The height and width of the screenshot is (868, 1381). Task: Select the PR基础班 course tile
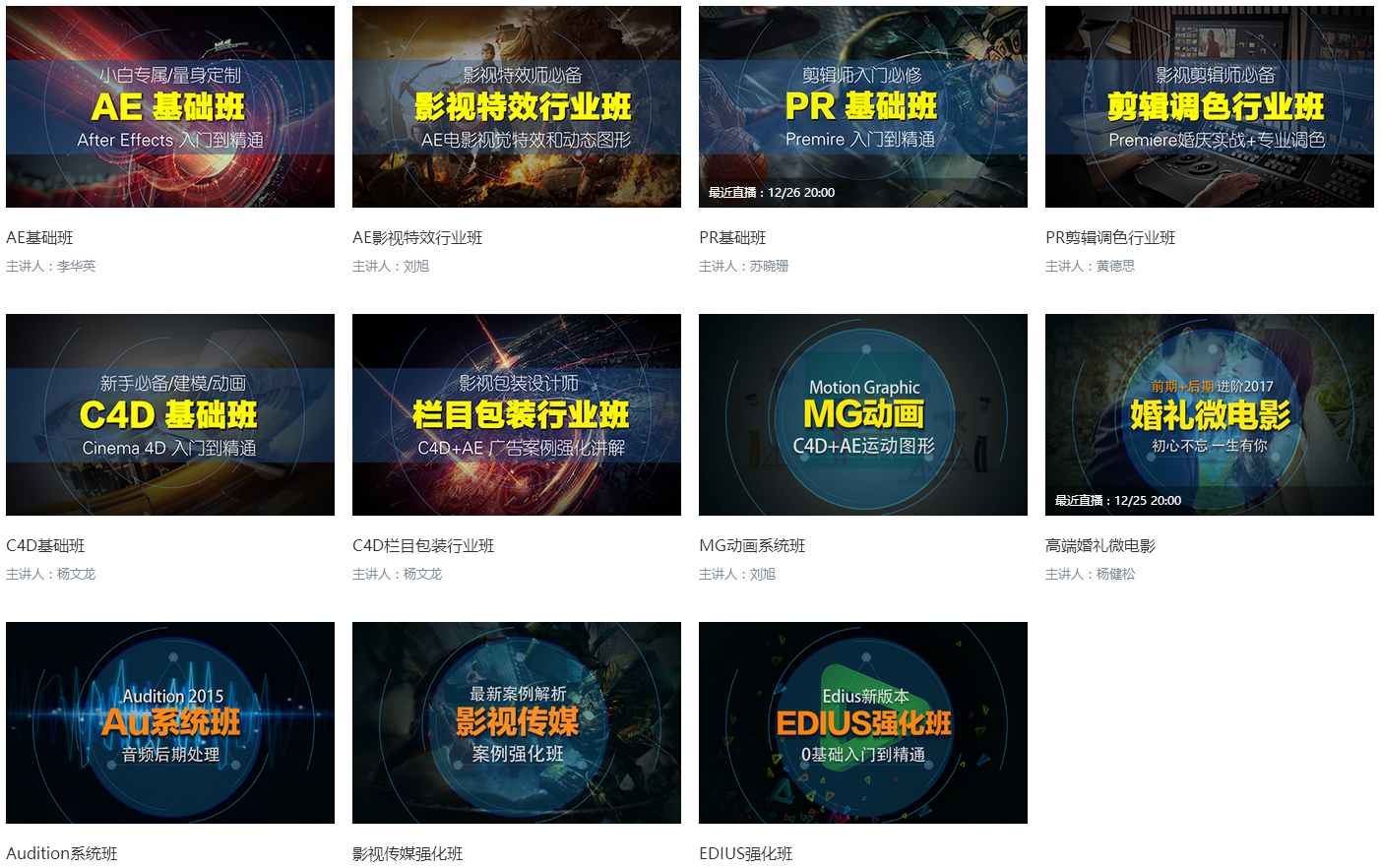[863, 107]
